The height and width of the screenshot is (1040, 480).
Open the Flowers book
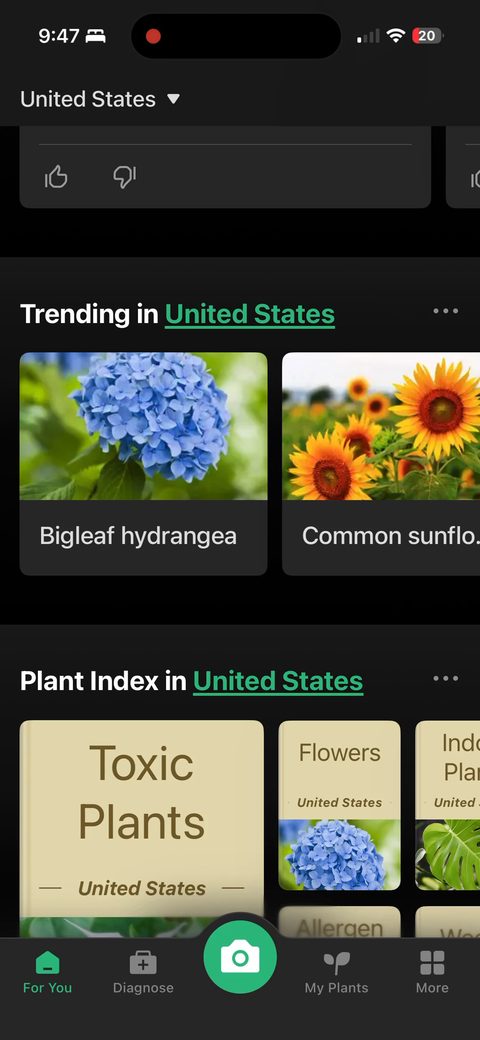click(x=339, y=805)
